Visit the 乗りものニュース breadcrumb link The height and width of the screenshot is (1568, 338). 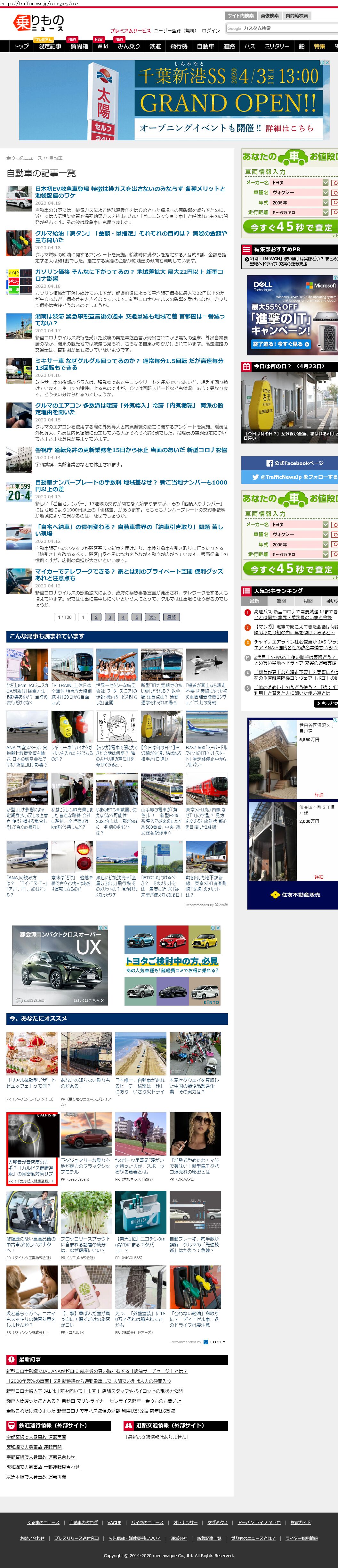click(x=24, y=158)
